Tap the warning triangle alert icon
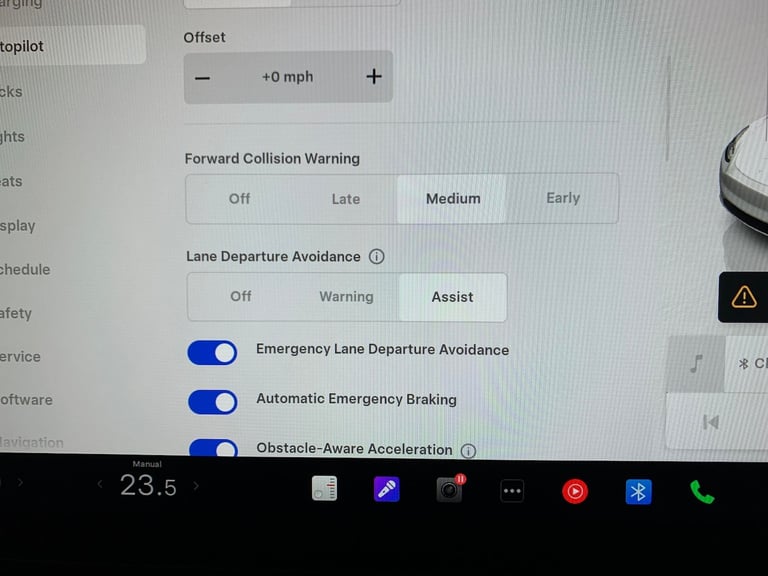The height and width of the screenshot is (576, 768). click(744, 297)
